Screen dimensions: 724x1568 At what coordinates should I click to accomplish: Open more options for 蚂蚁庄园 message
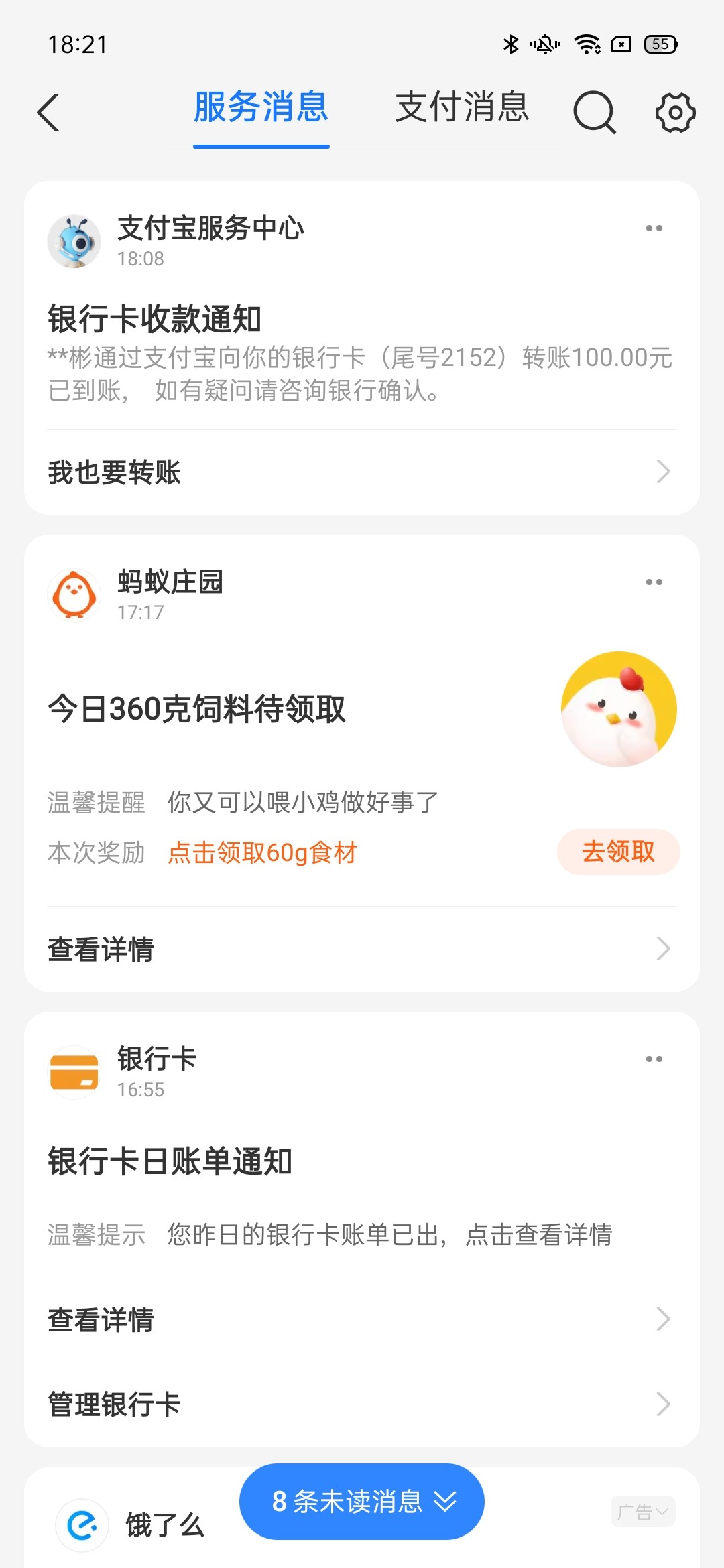[x=654, y=582]
